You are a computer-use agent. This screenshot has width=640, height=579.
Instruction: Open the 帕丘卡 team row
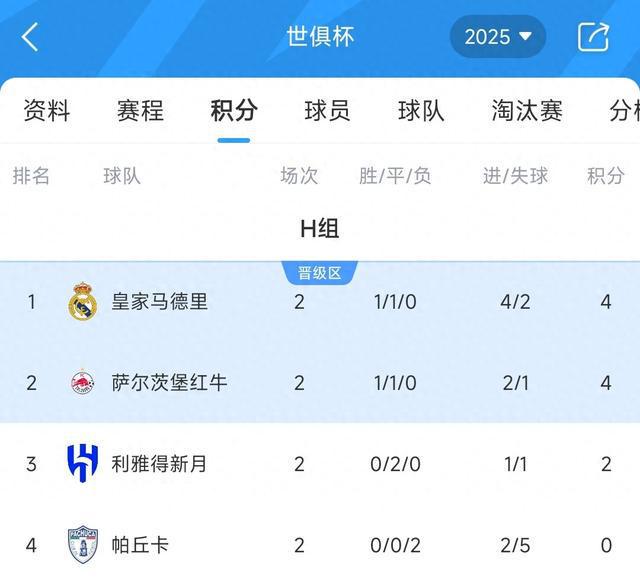pyautogui.click(x=140, y=545)
